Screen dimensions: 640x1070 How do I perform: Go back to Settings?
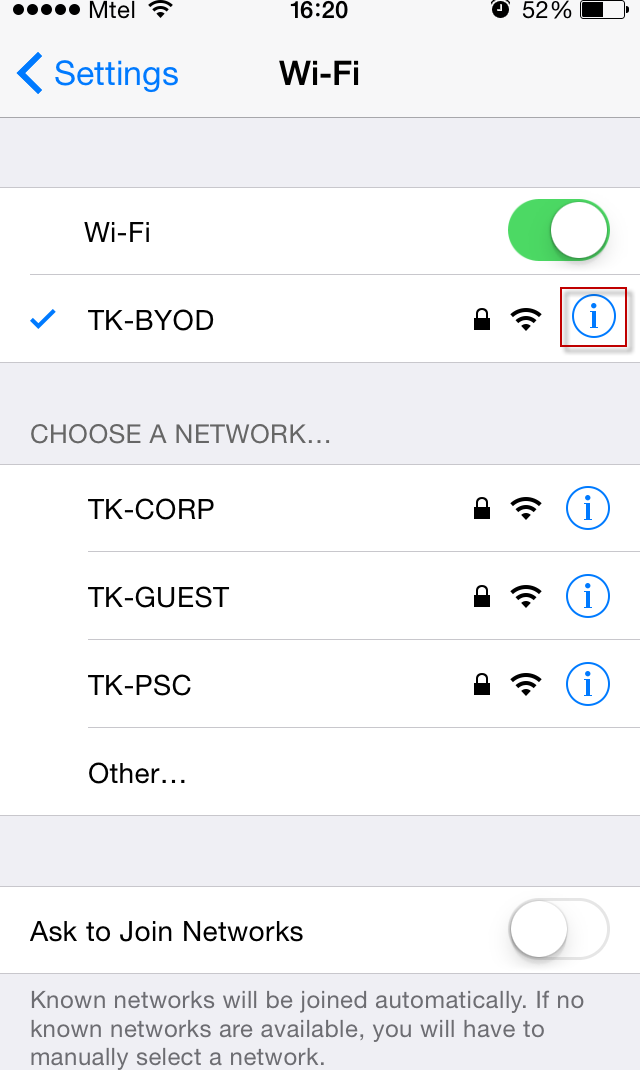pyautogui.click(x=97, y=73)
